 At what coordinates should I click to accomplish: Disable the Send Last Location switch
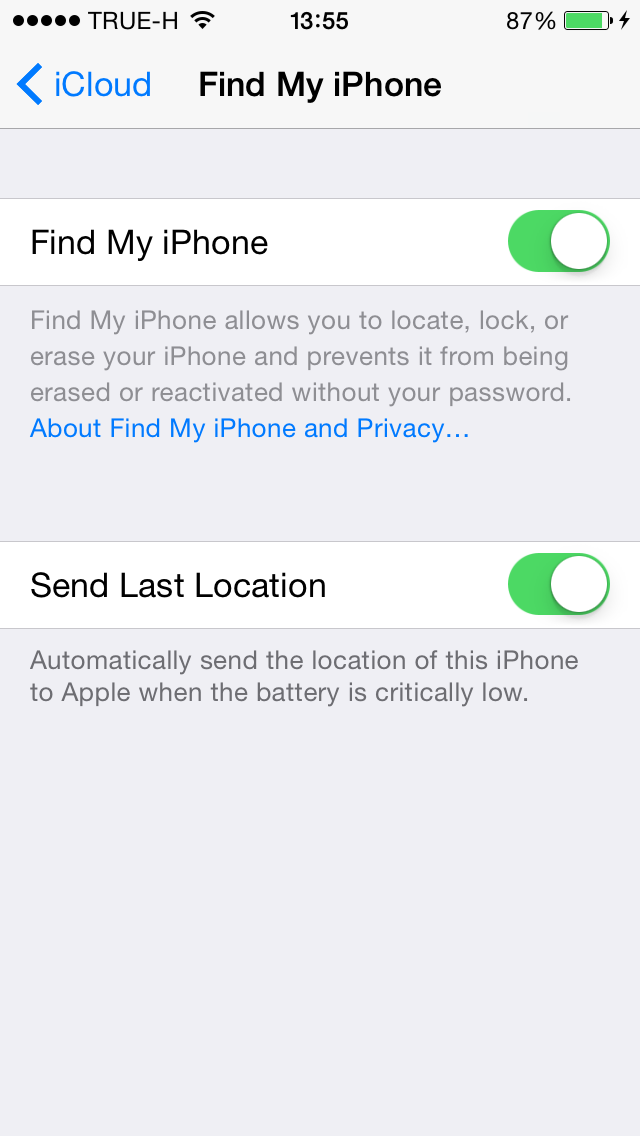[x=558, y=585]
